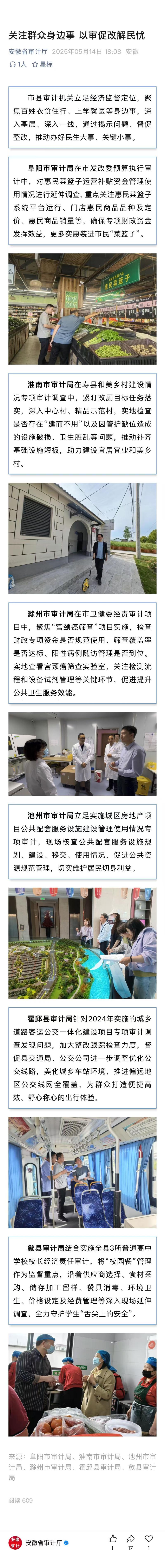Open the village site inspection photo
Screen dimensions: 165x1568
82,538
